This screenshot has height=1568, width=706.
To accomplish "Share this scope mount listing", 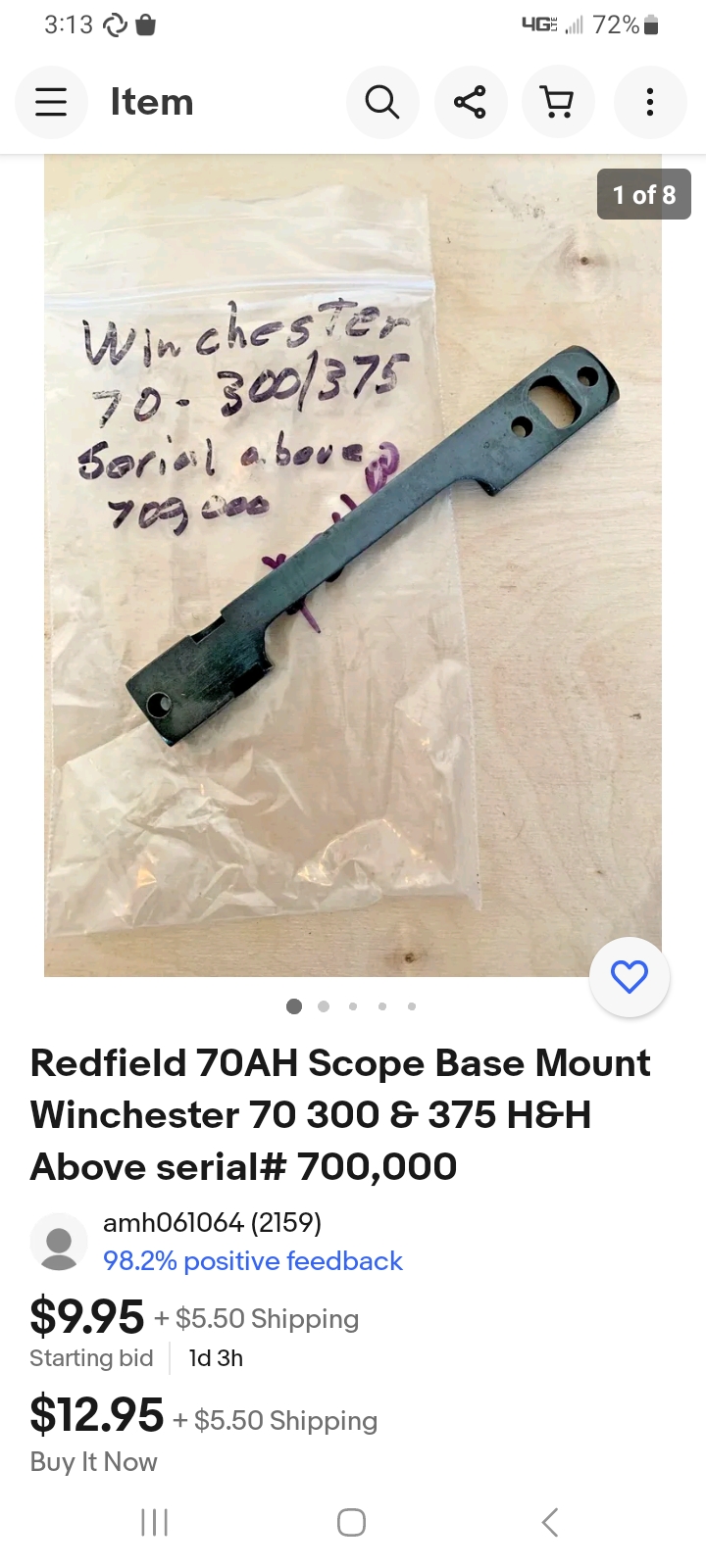I will click(x=471, y=102).
